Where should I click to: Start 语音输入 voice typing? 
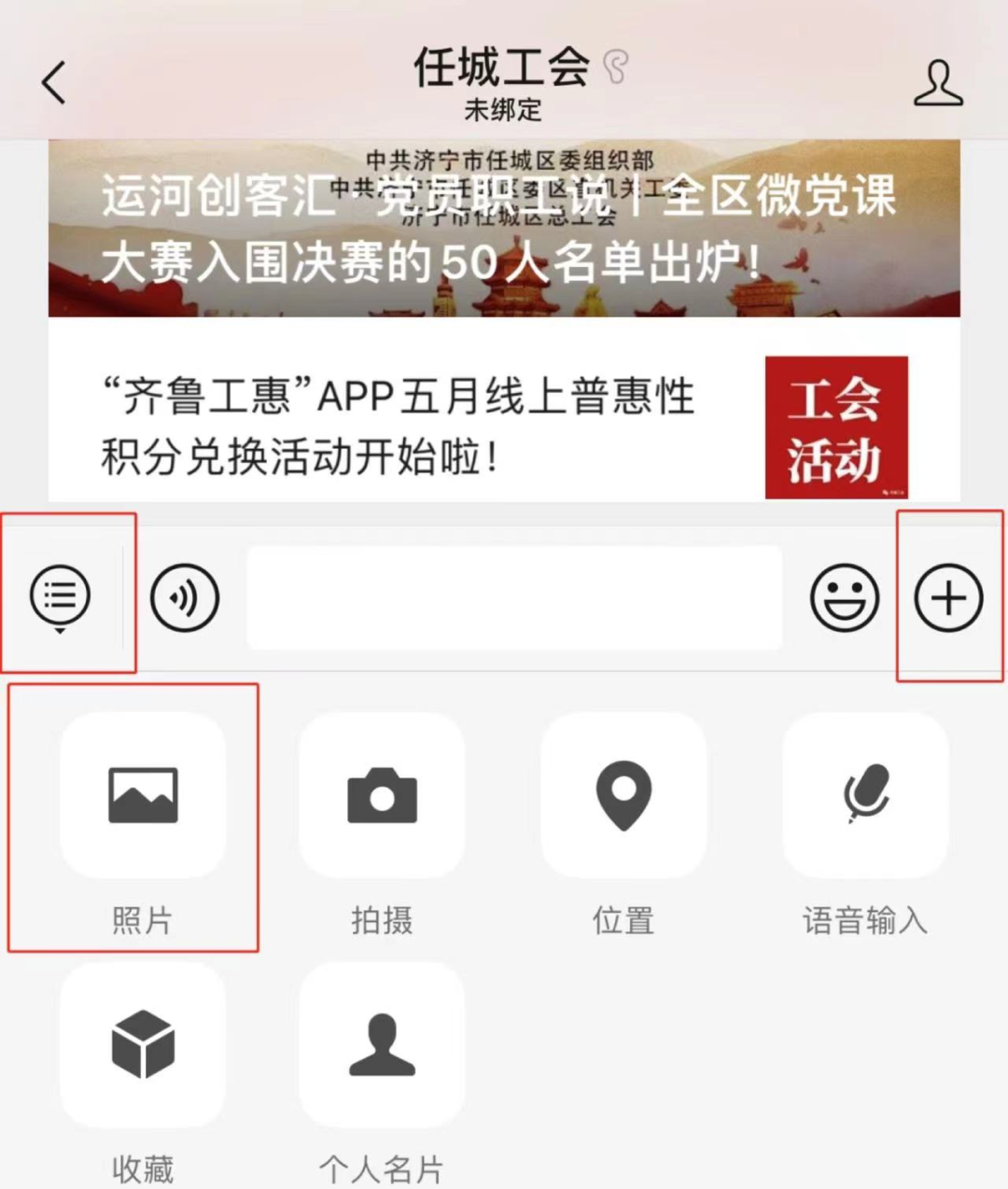click(x=865, y=795)
